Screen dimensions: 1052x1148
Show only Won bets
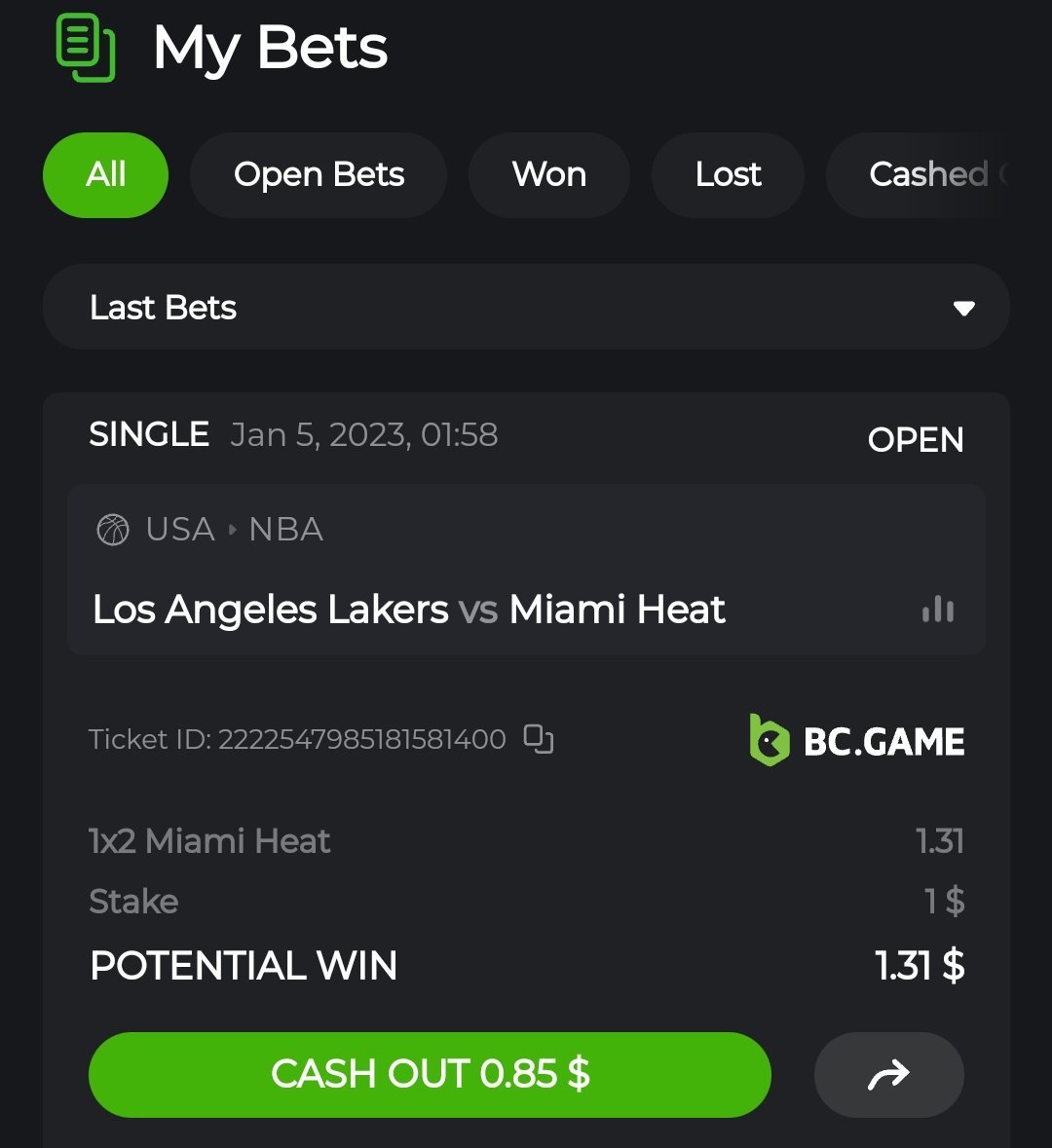[x=549, y=175]
